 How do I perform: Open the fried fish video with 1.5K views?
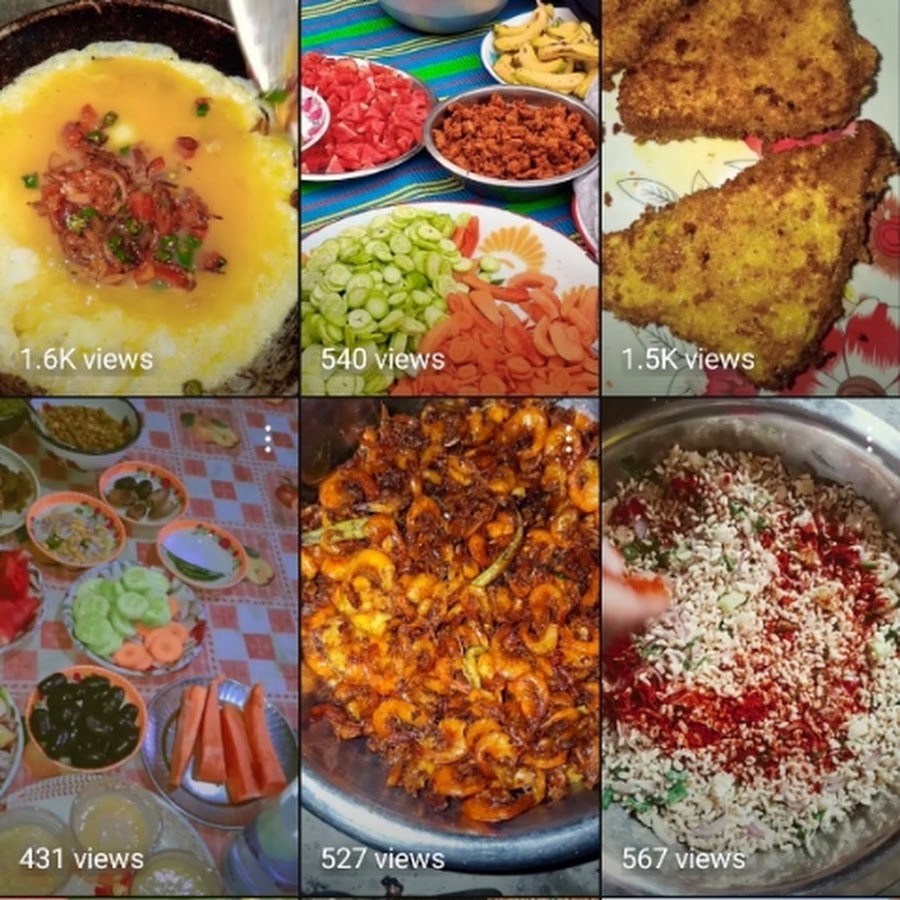coord(750,200)
